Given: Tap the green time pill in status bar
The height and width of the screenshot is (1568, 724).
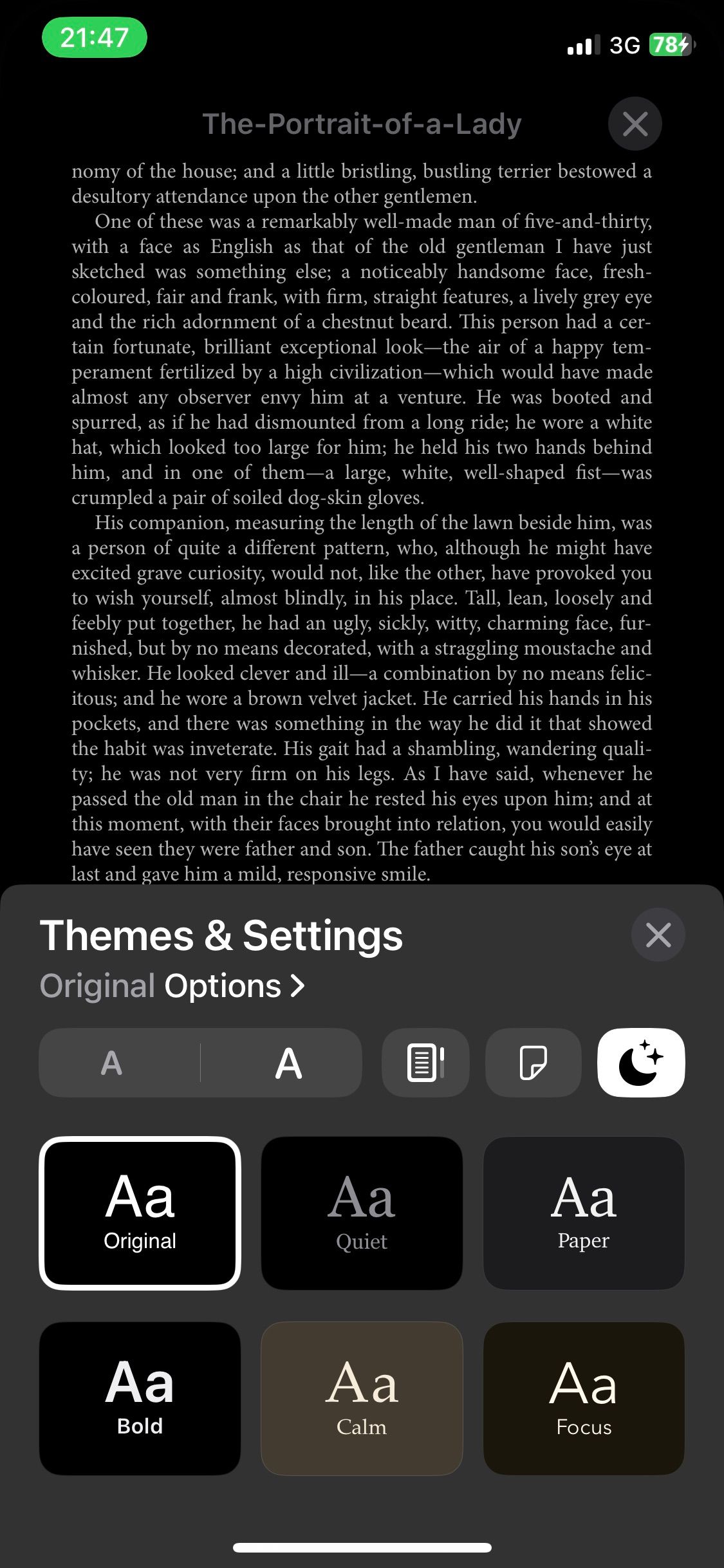Looking at the screenshot, I should coord(94,37).
